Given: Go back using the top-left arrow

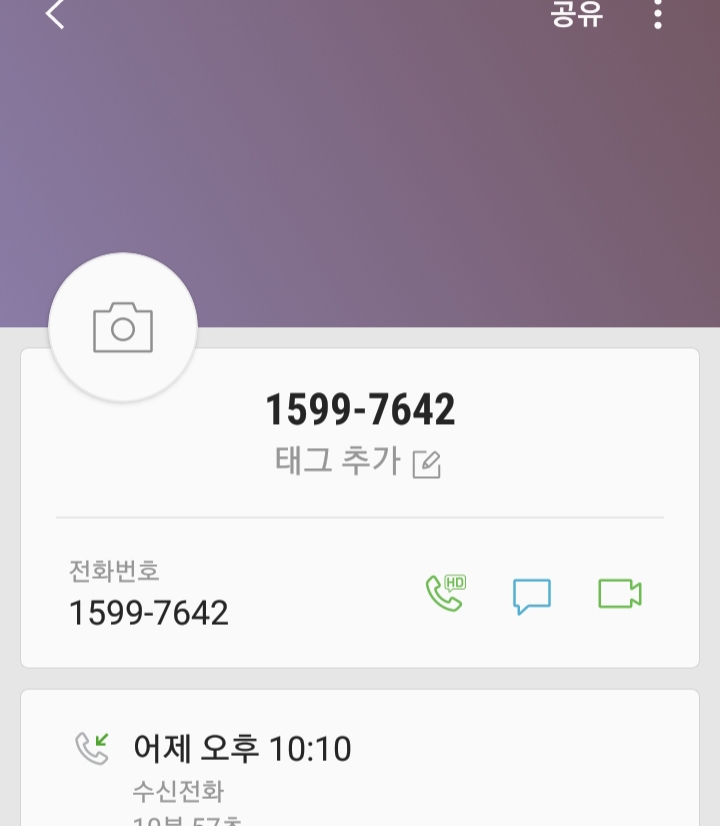Looking at the screenshot, I should (55, 14).
